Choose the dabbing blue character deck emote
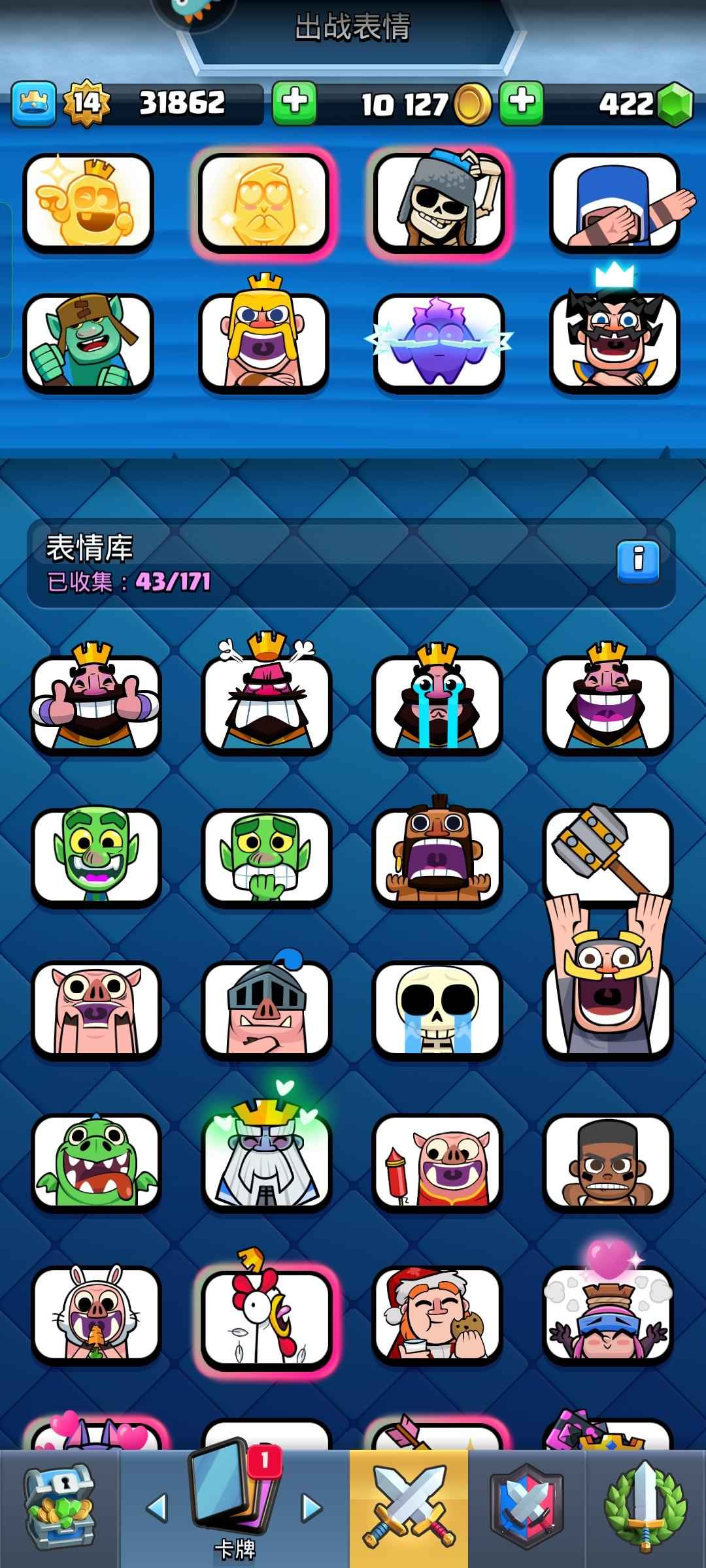This screenshot has height=1568, width=706. (x=614, y=203)
